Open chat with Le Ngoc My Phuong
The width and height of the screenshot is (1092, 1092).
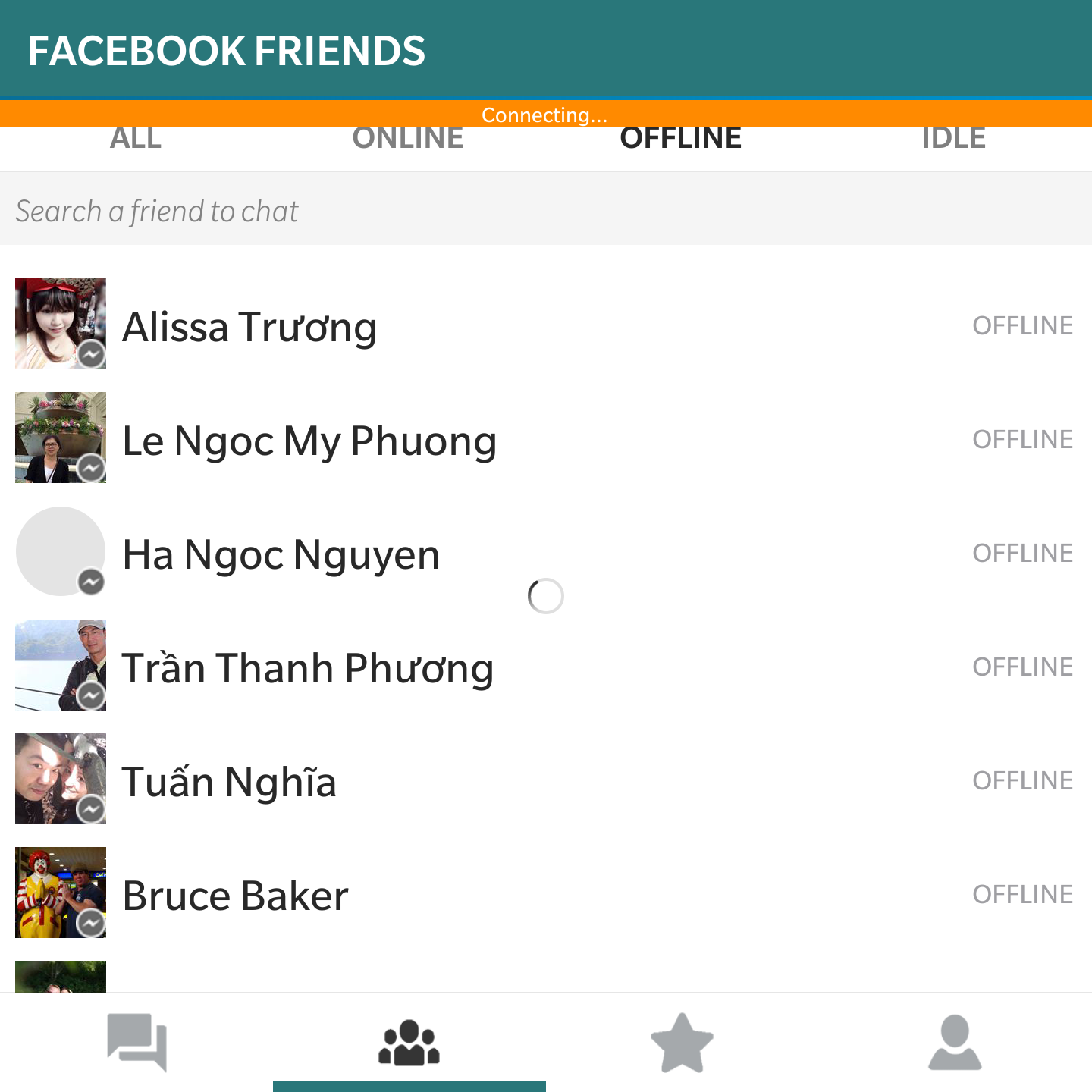tap(309, 441)
